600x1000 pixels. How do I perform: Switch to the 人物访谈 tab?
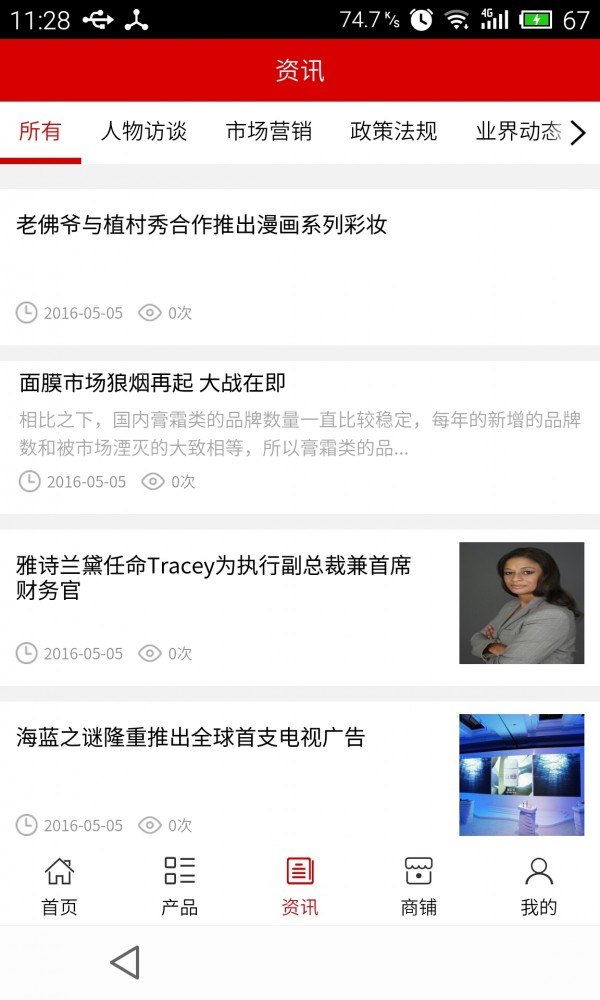point(144,132)
